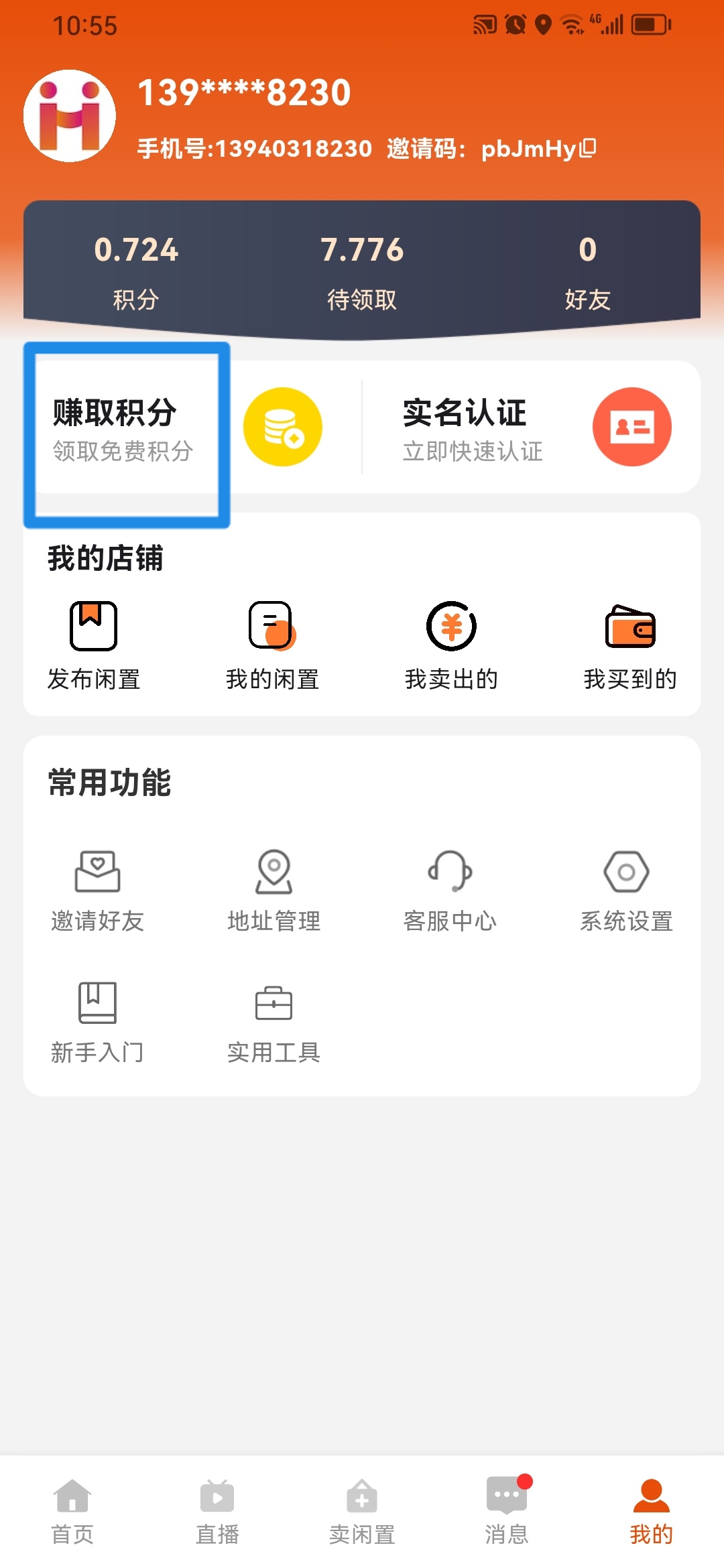Select the 卖闲置 tab
The width and height of the screenshot is (724, 1568).
pyautogui.click(x=362, y=1512)
